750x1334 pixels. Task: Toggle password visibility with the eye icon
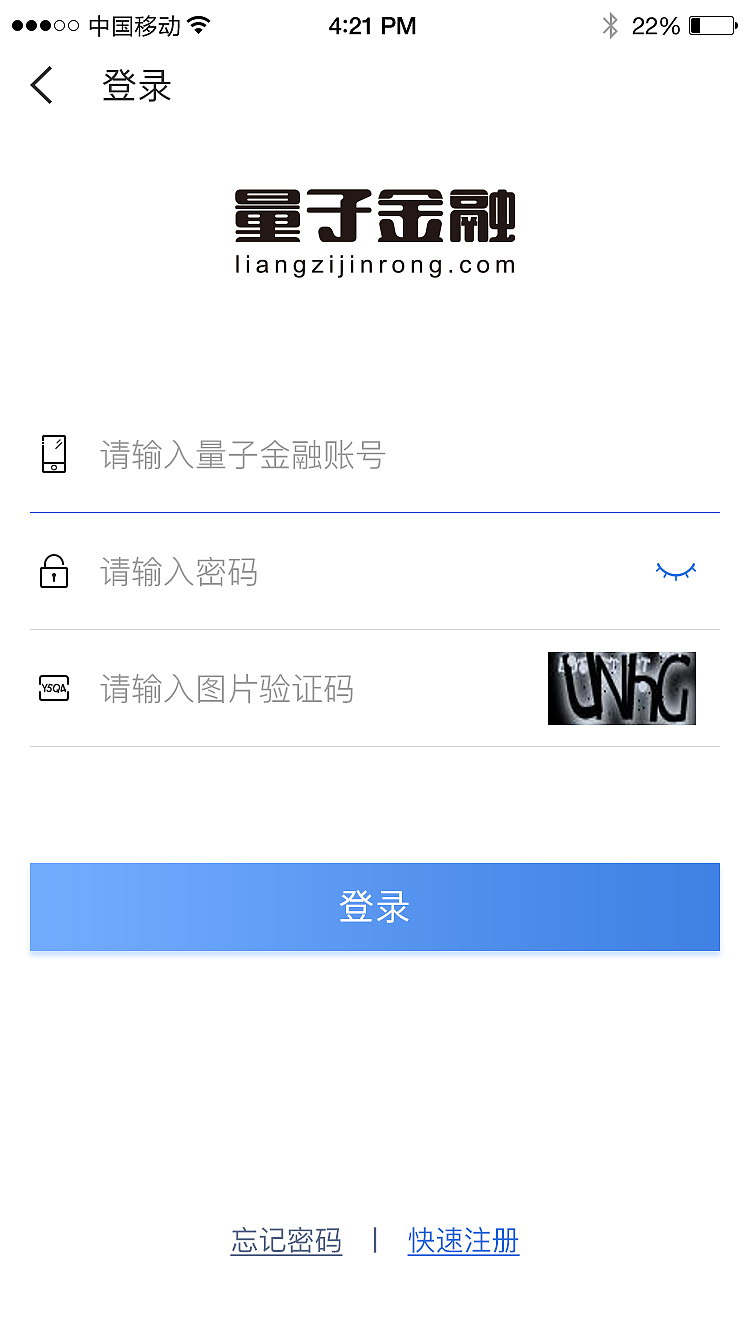click(675, 571)
